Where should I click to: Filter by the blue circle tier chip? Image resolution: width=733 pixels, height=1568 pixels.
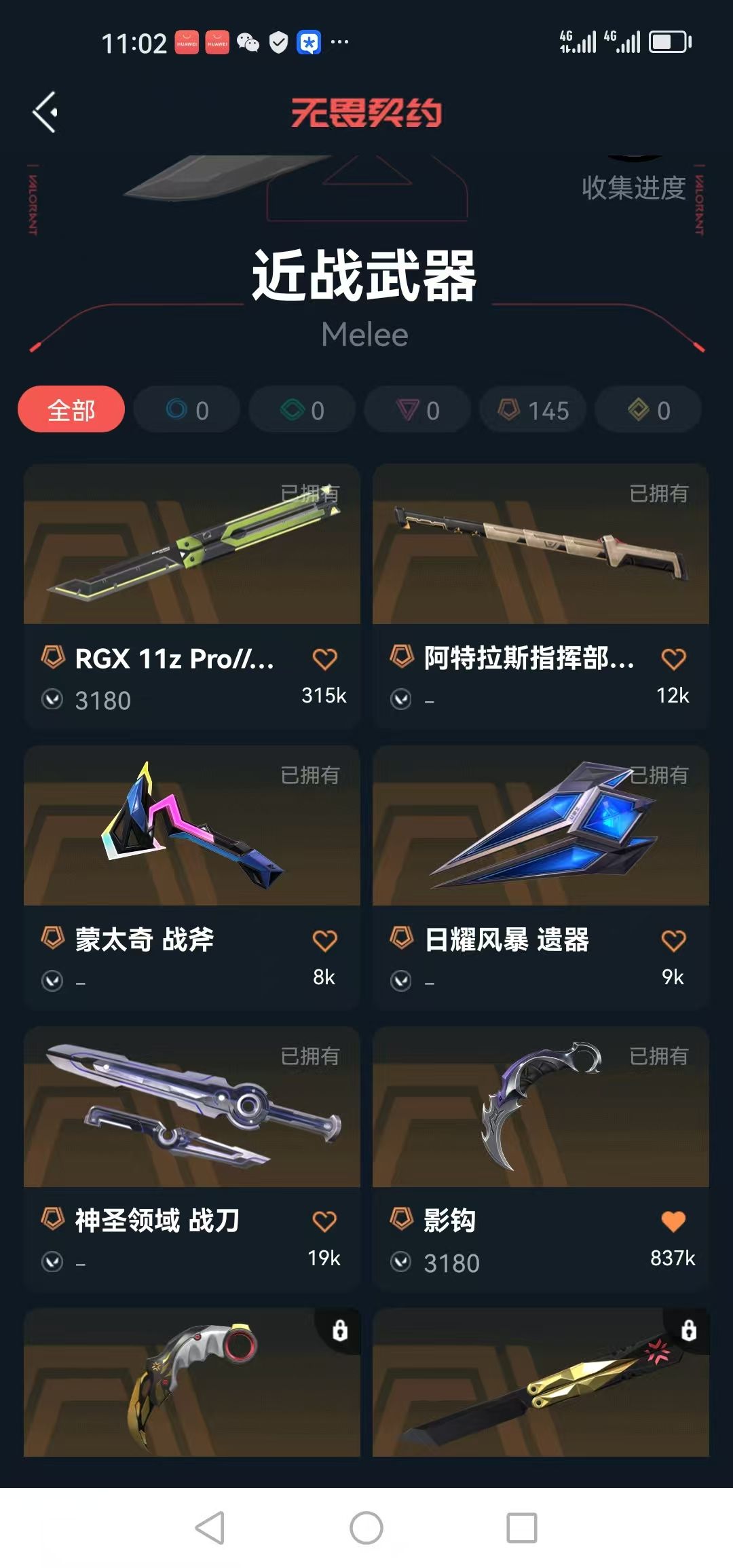click(x=187, y=410)
